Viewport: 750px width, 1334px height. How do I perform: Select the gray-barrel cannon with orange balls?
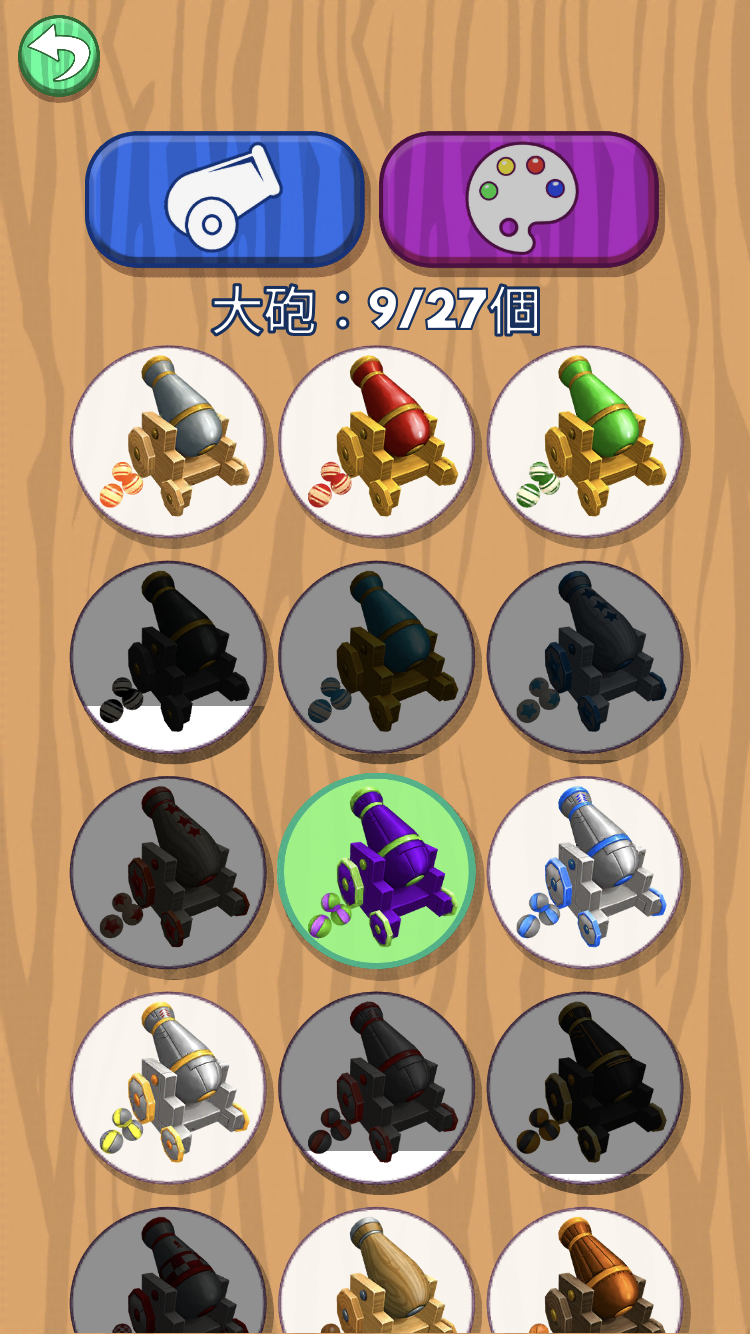pos(168,442)
